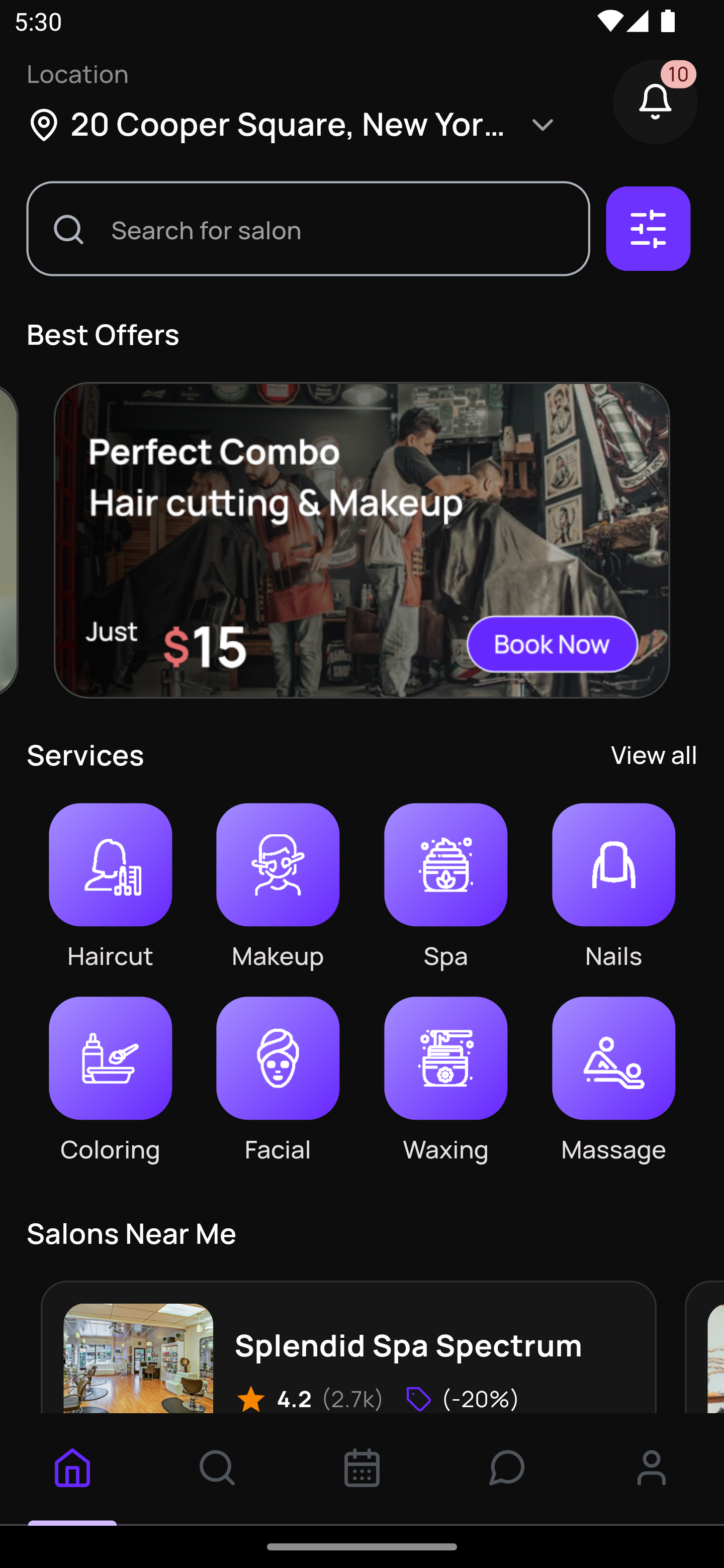The image size is (724, 1568).
Task: Select the Spa service icon
Action: 446,865
